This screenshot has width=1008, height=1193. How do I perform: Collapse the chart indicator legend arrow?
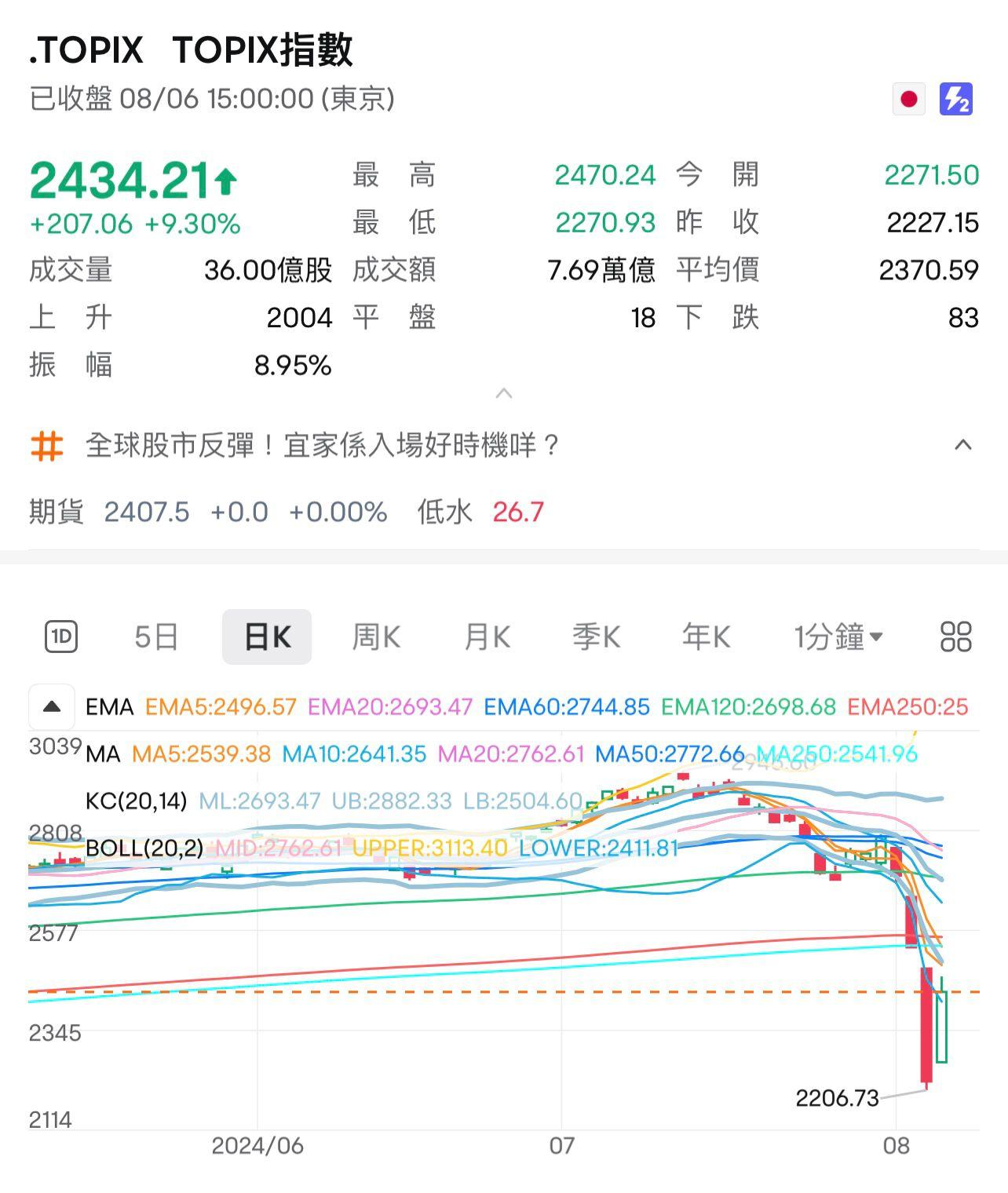(x=52, y=706)
